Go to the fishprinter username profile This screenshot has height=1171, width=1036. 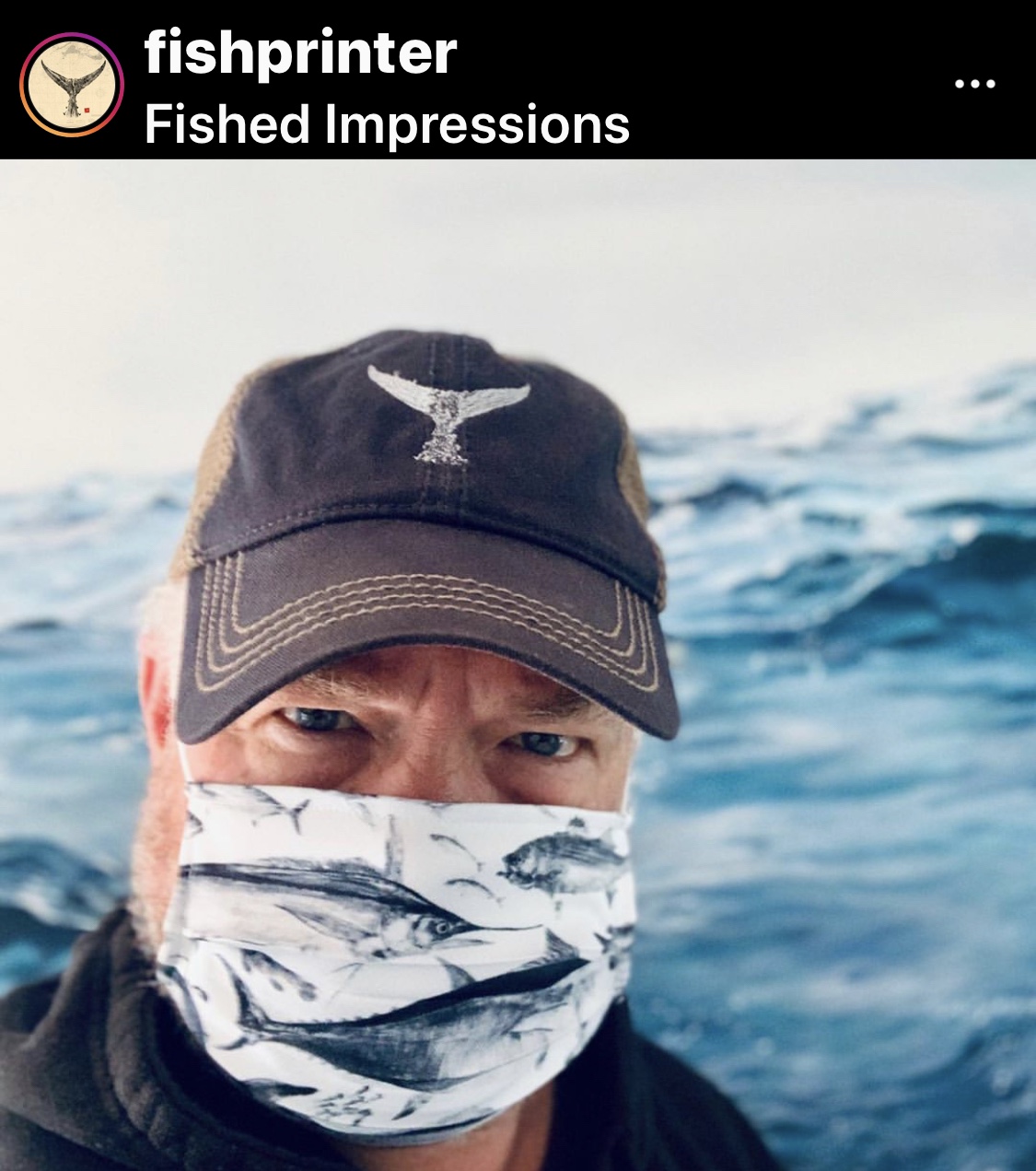click(300, 53)
